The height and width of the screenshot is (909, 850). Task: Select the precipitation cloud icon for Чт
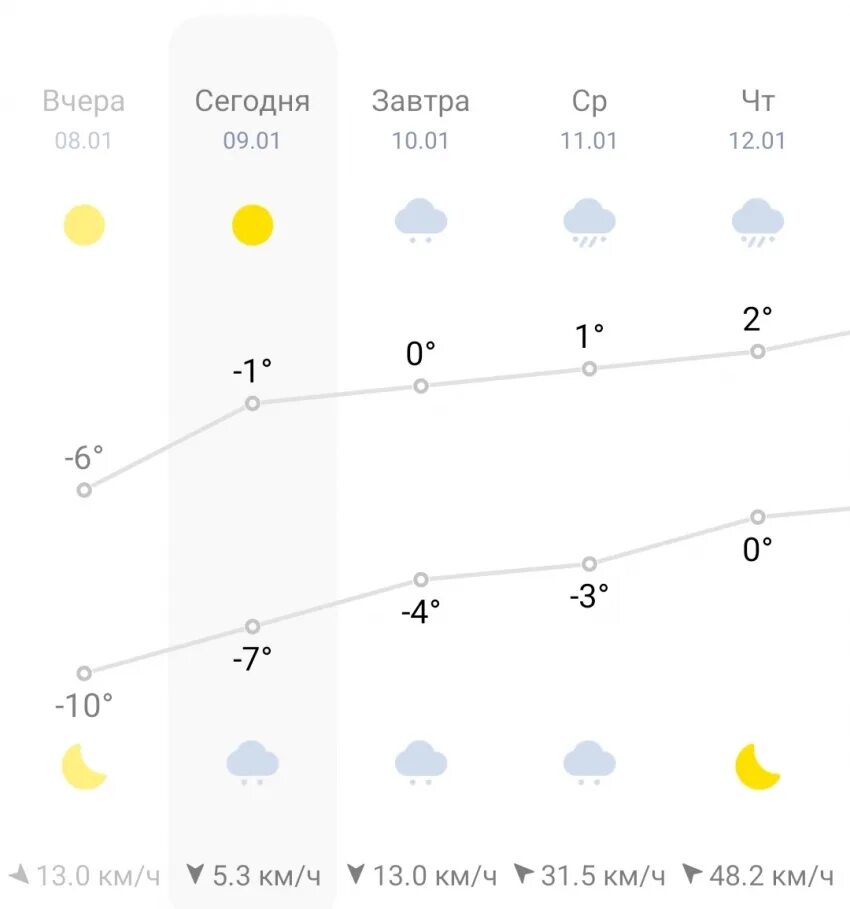[759, 222]
